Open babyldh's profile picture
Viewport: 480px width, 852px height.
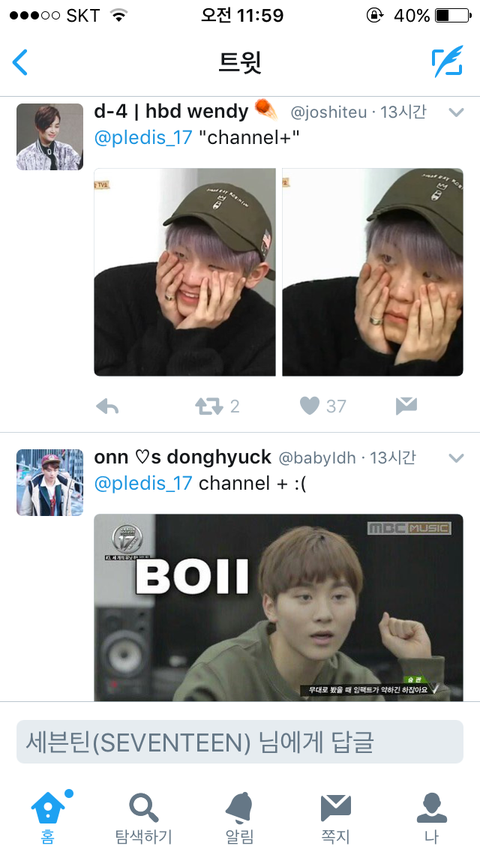point(49,482)
